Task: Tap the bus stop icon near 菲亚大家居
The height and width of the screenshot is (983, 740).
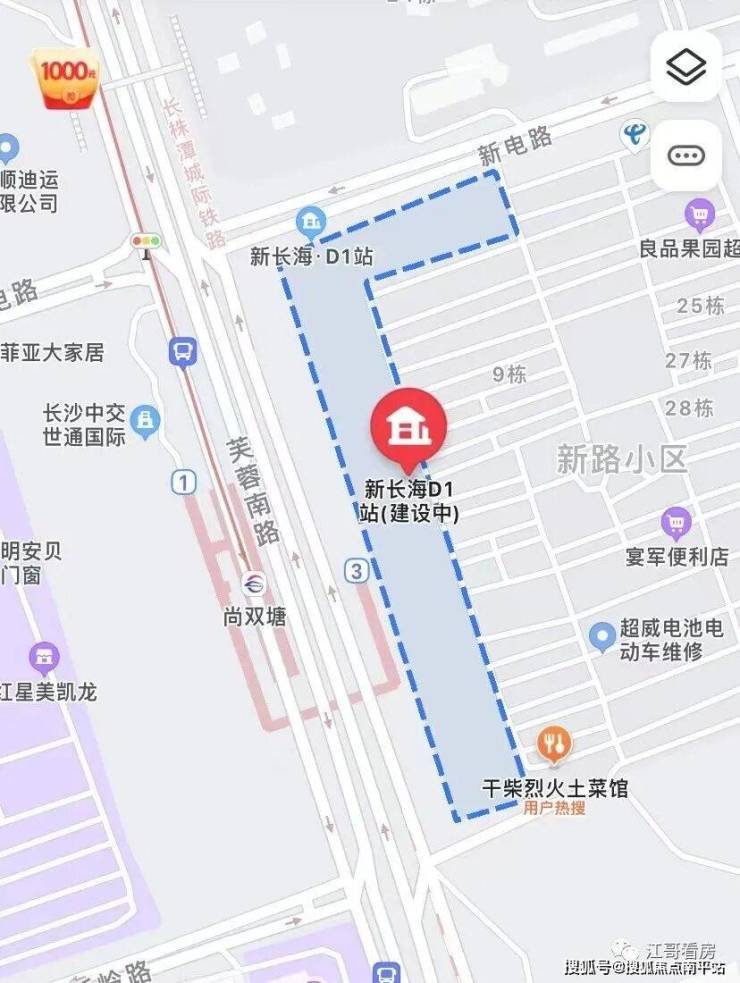Action: click(x=183, y=352)
